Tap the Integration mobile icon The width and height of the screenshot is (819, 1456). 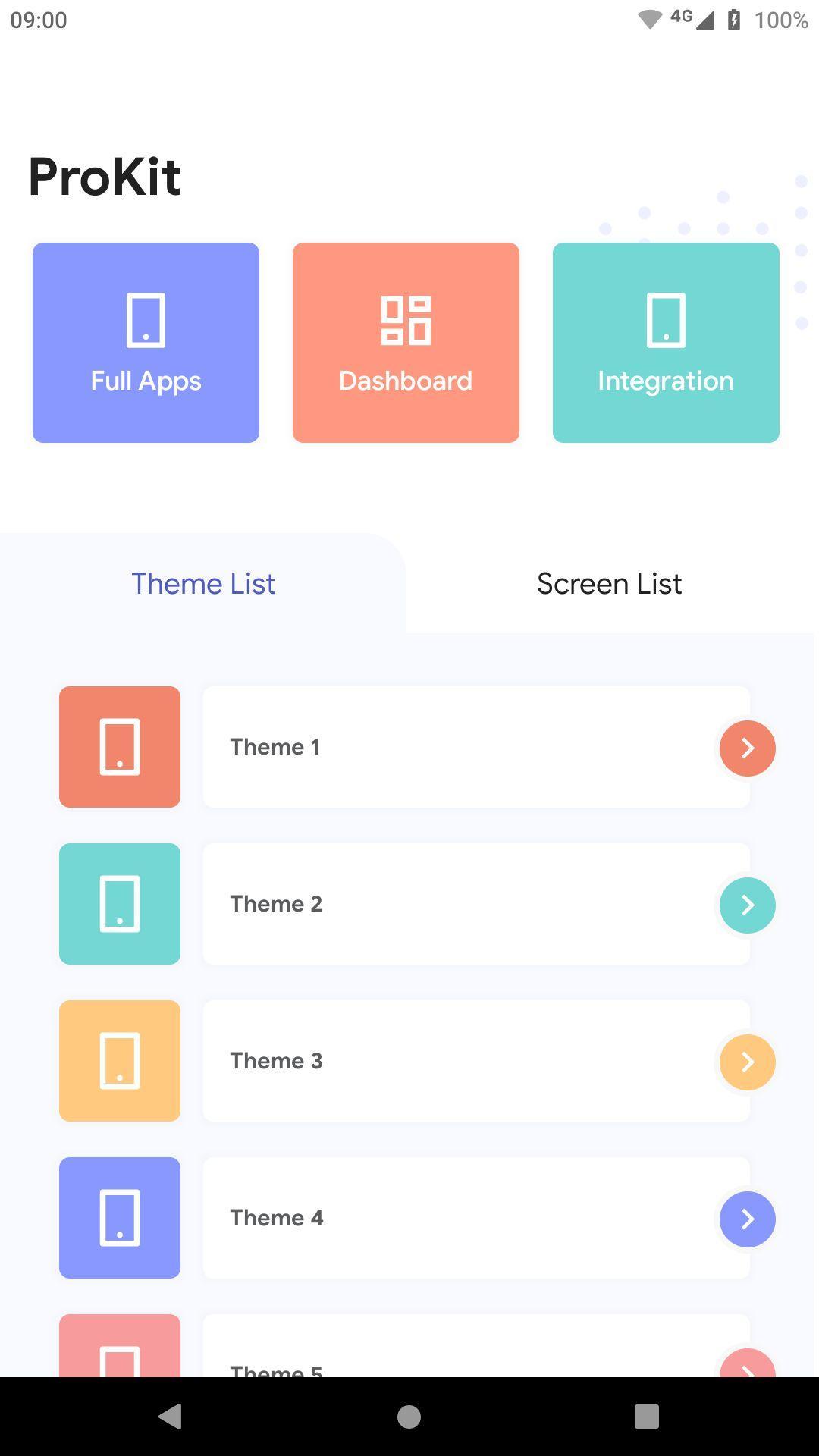pyautogui.click(x=665, y=319)
